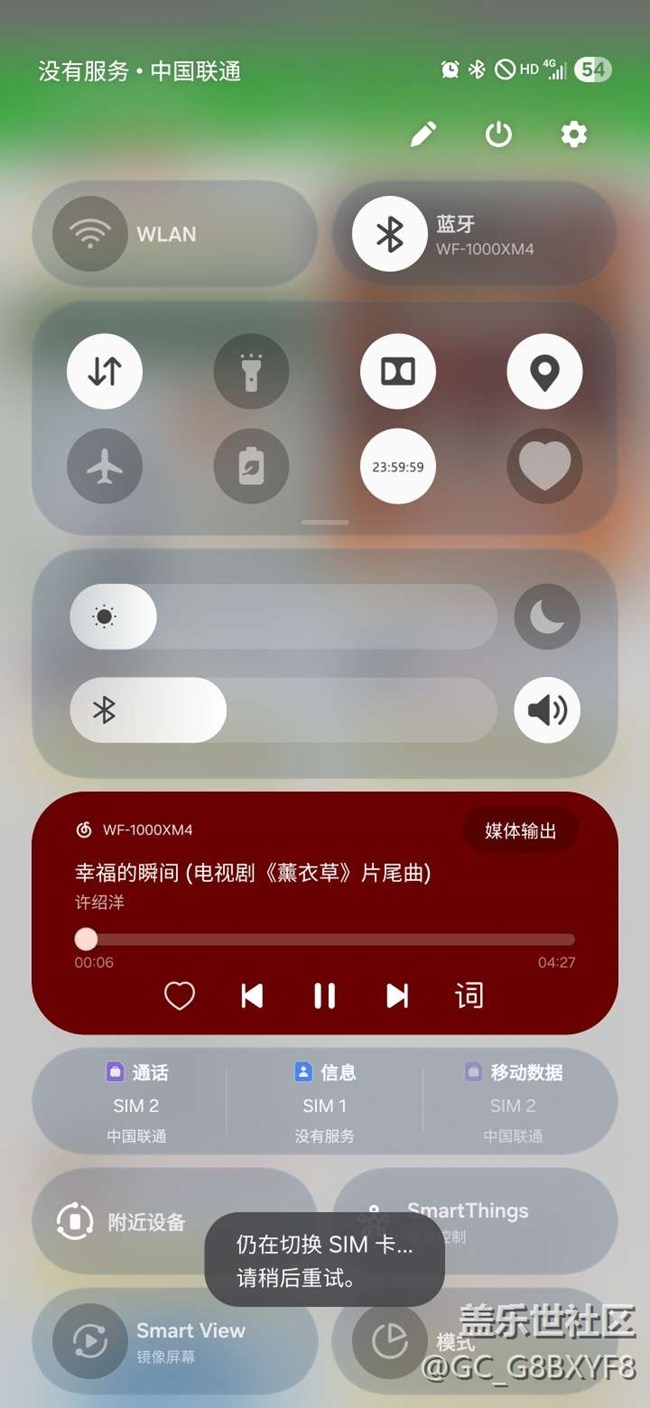The height and width of the screenshot is (1408, 650).
Task: Turn on WLAN
Action: [90, 234]
